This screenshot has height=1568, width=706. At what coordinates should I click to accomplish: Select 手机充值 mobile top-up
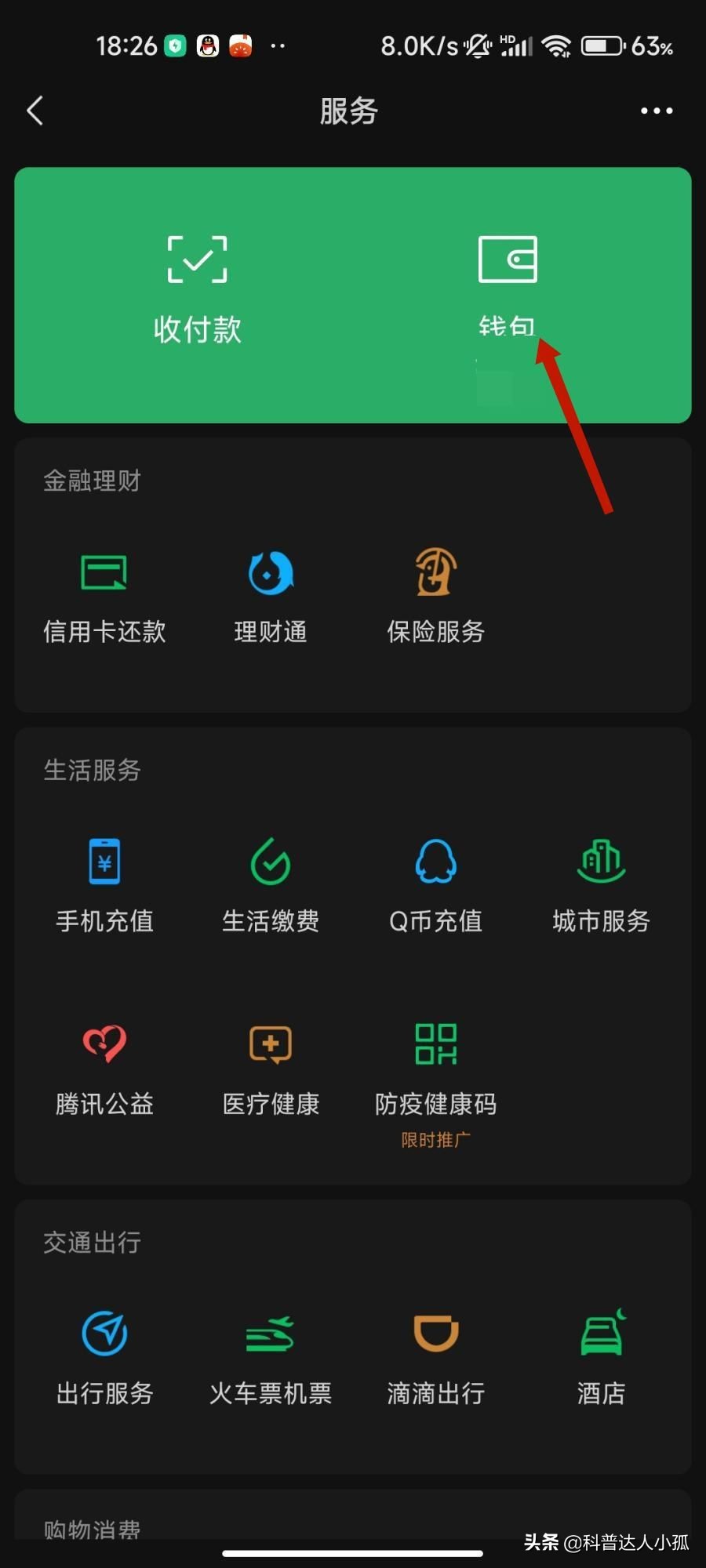(x=104, y=886)
